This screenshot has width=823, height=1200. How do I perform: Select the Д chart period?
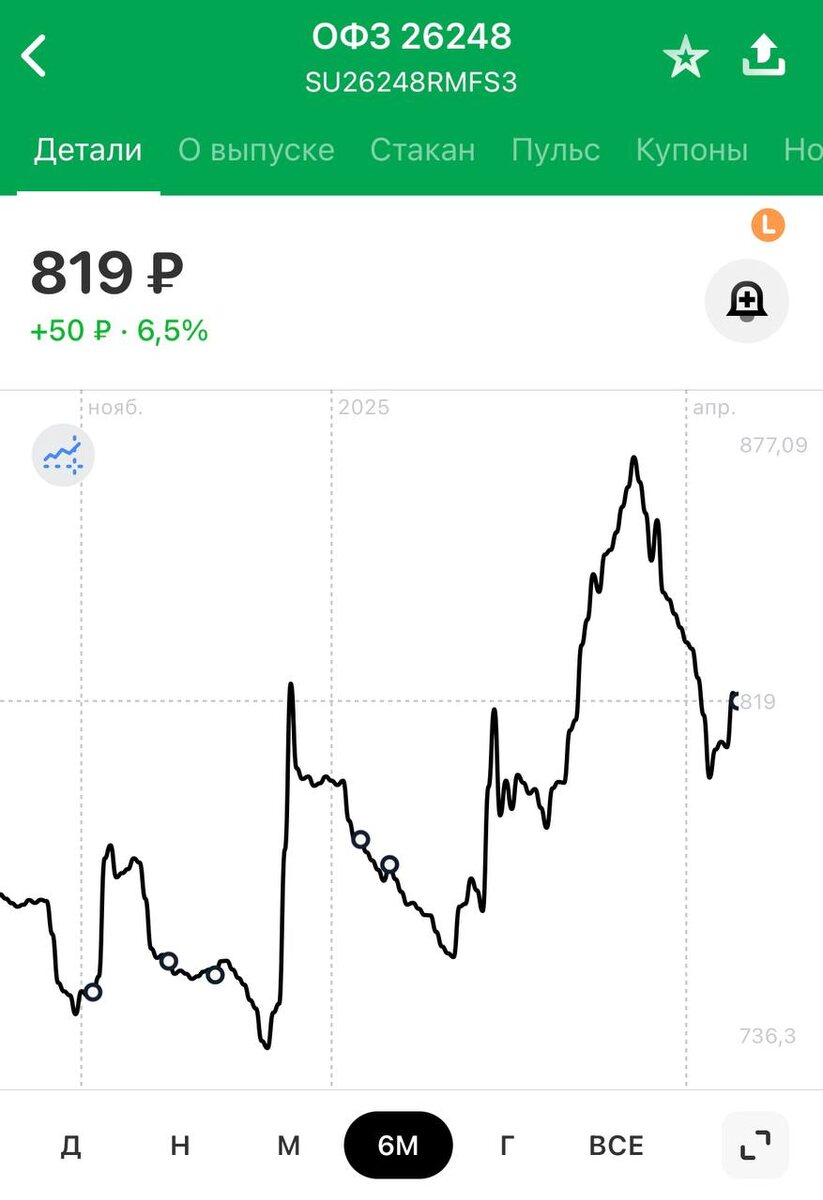pos(70,1145)
